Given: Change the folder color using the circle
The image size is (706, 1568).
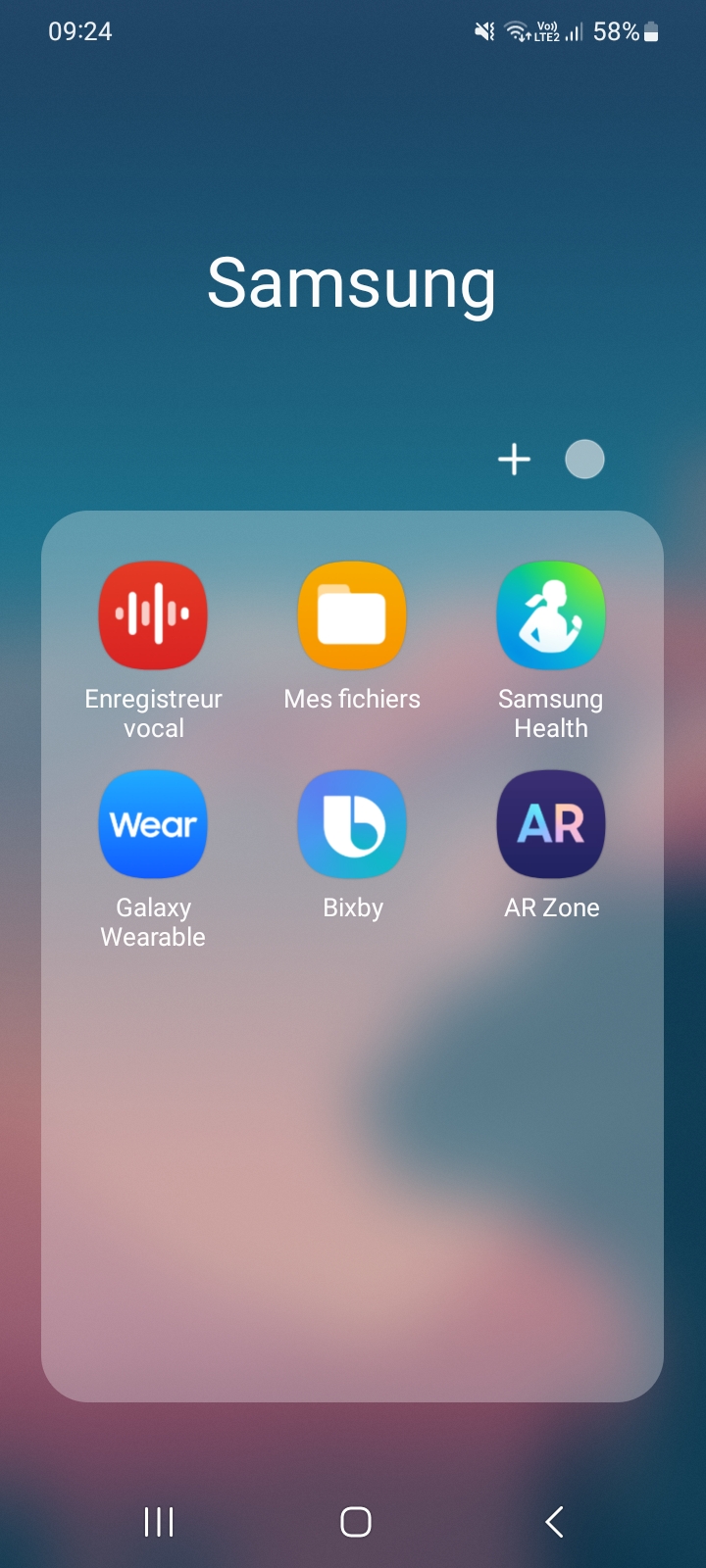Looking at the screenshot, I should click(x=584, y=460).
